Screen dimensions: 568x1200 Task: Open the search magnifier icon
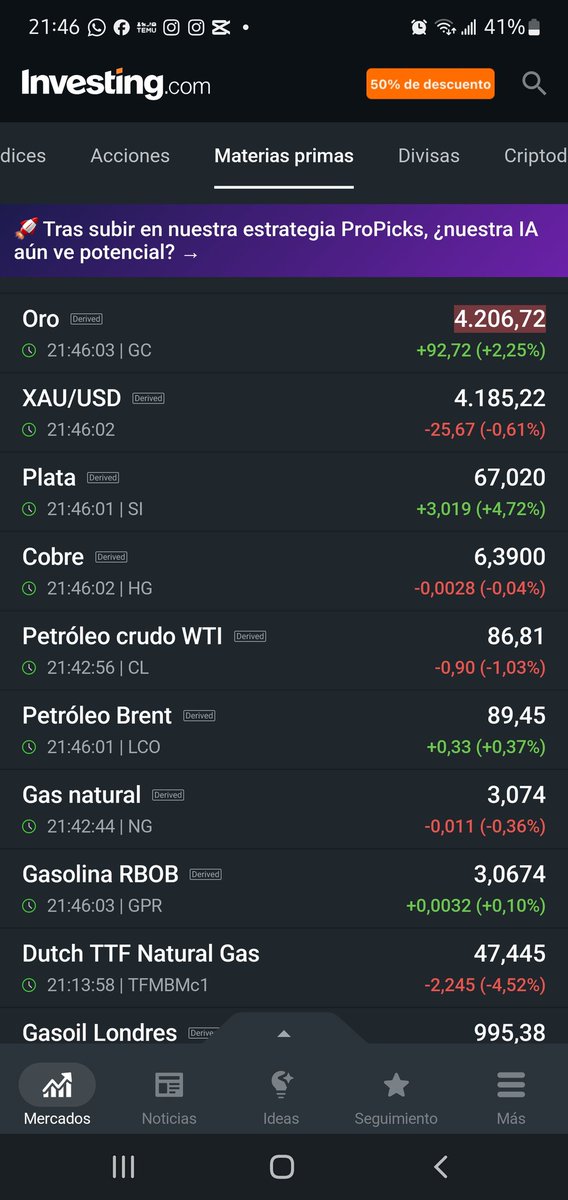534,84
